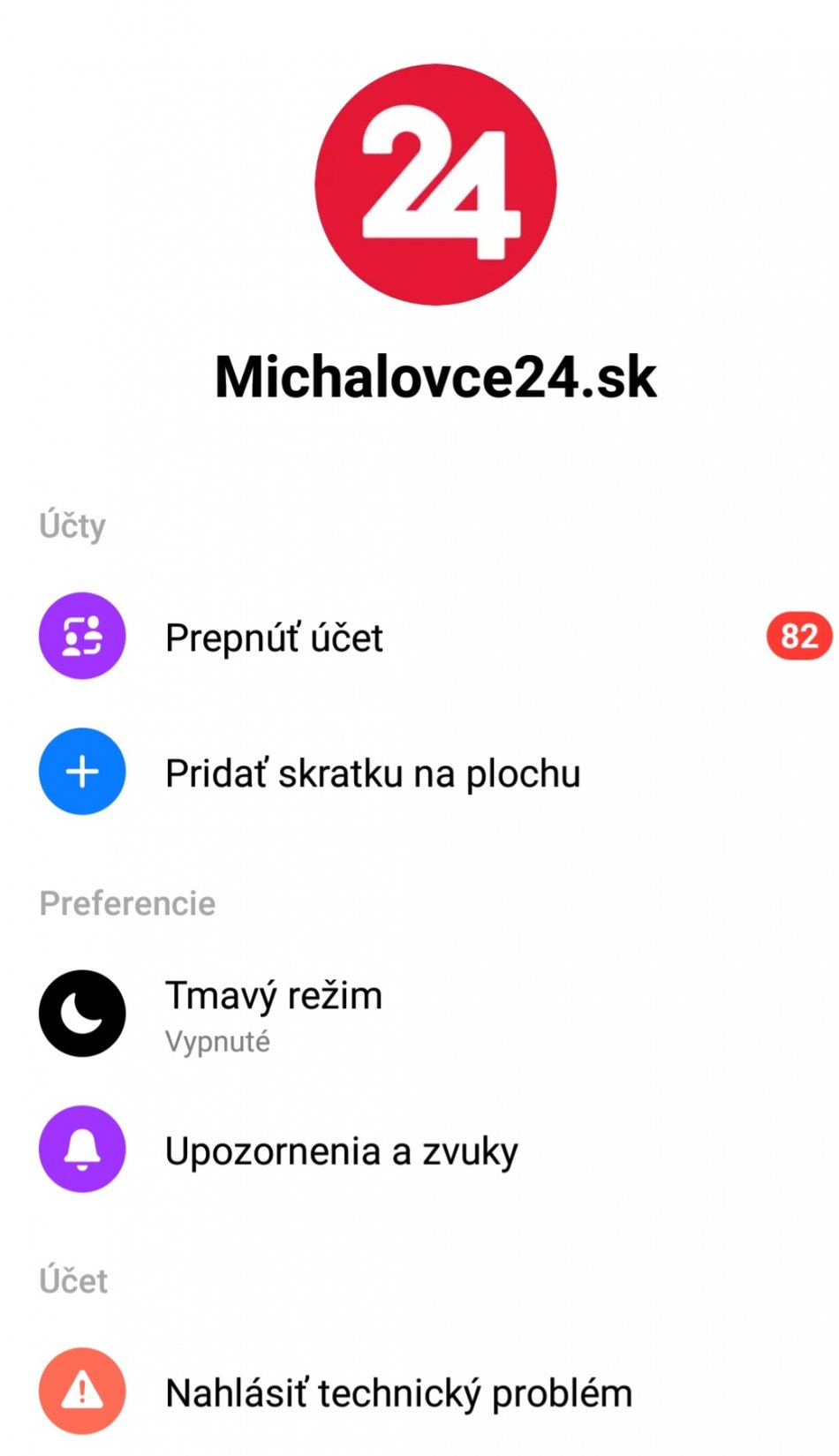Open Upozornenia a zvuky settings
This screenshot has width=839, height=1456.
[341, 1151]
